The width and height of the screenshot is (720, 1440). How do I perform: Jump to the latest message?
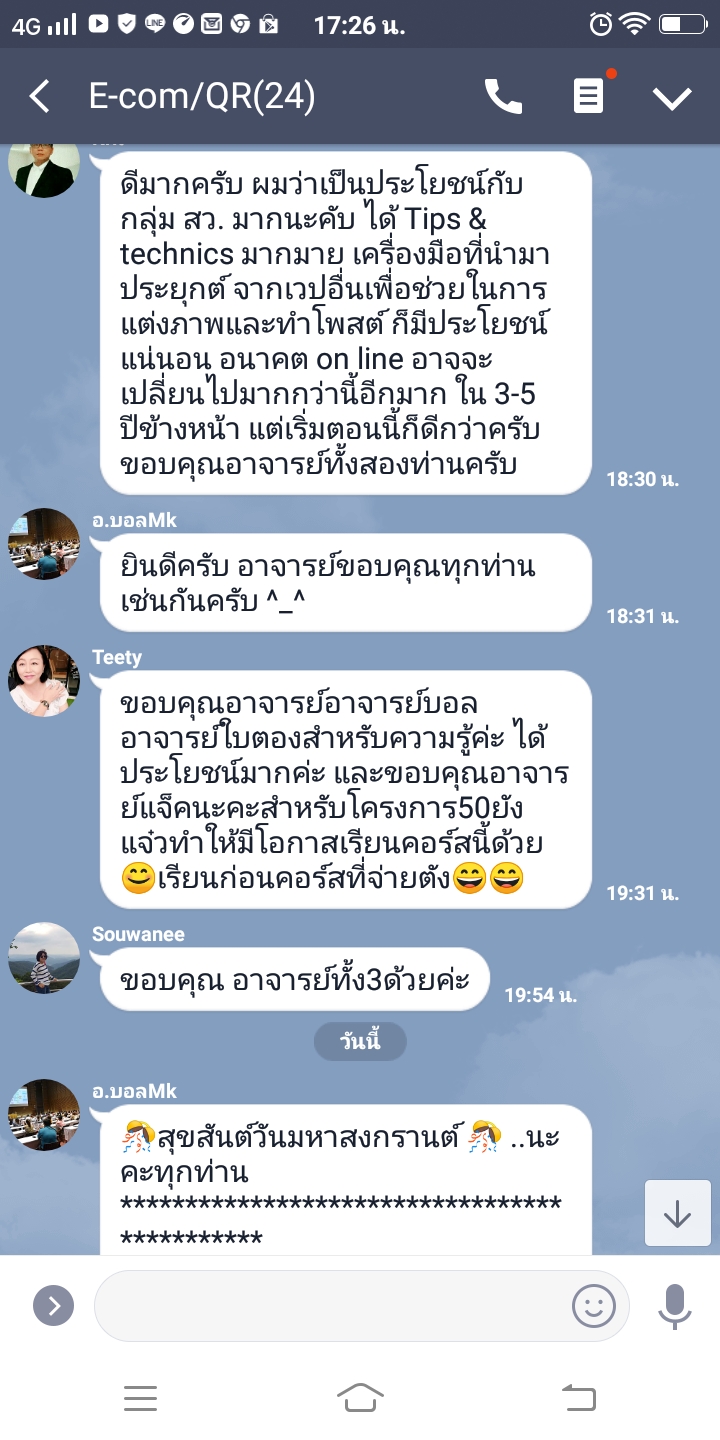(677, 1213)
